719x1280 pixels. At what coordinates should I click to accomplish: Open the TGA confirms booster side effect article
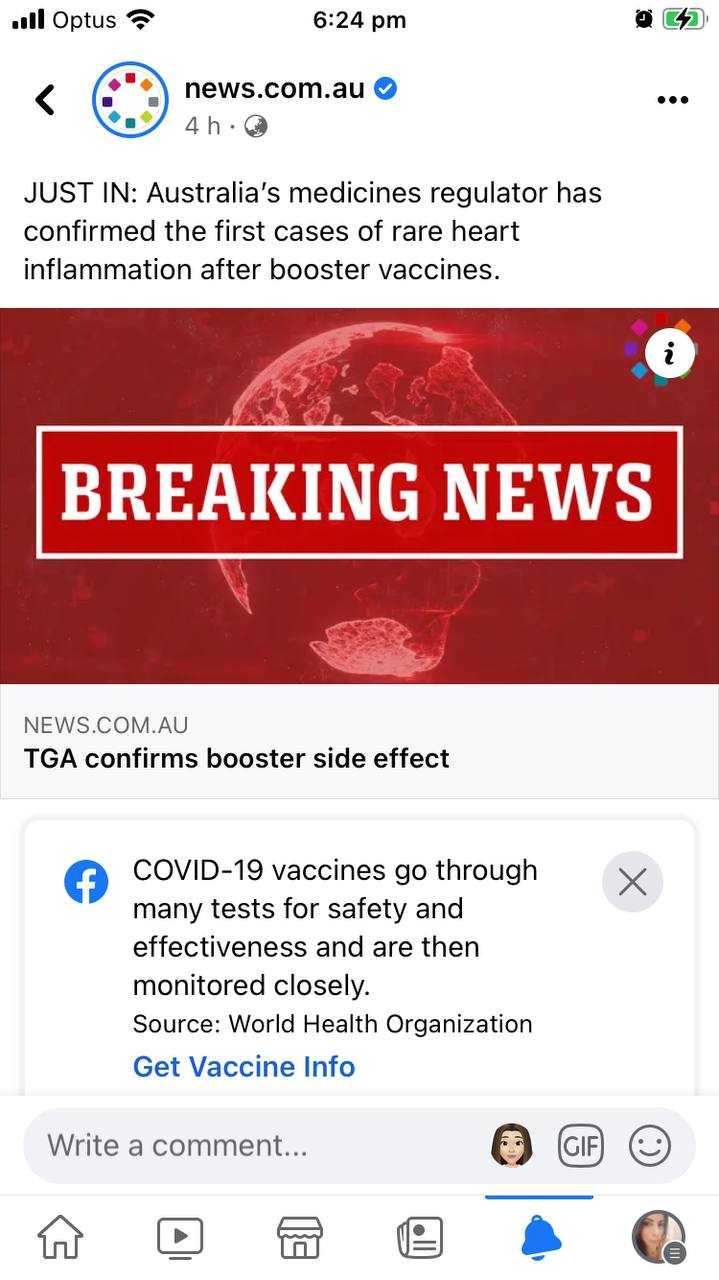(x=236, y=758)
